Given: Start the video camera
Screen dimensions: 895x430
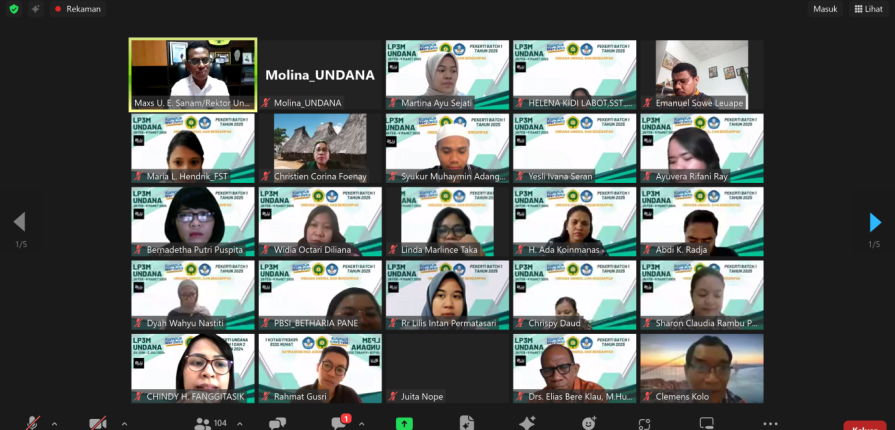Looking at the screenshot, I should pos(97,423).
